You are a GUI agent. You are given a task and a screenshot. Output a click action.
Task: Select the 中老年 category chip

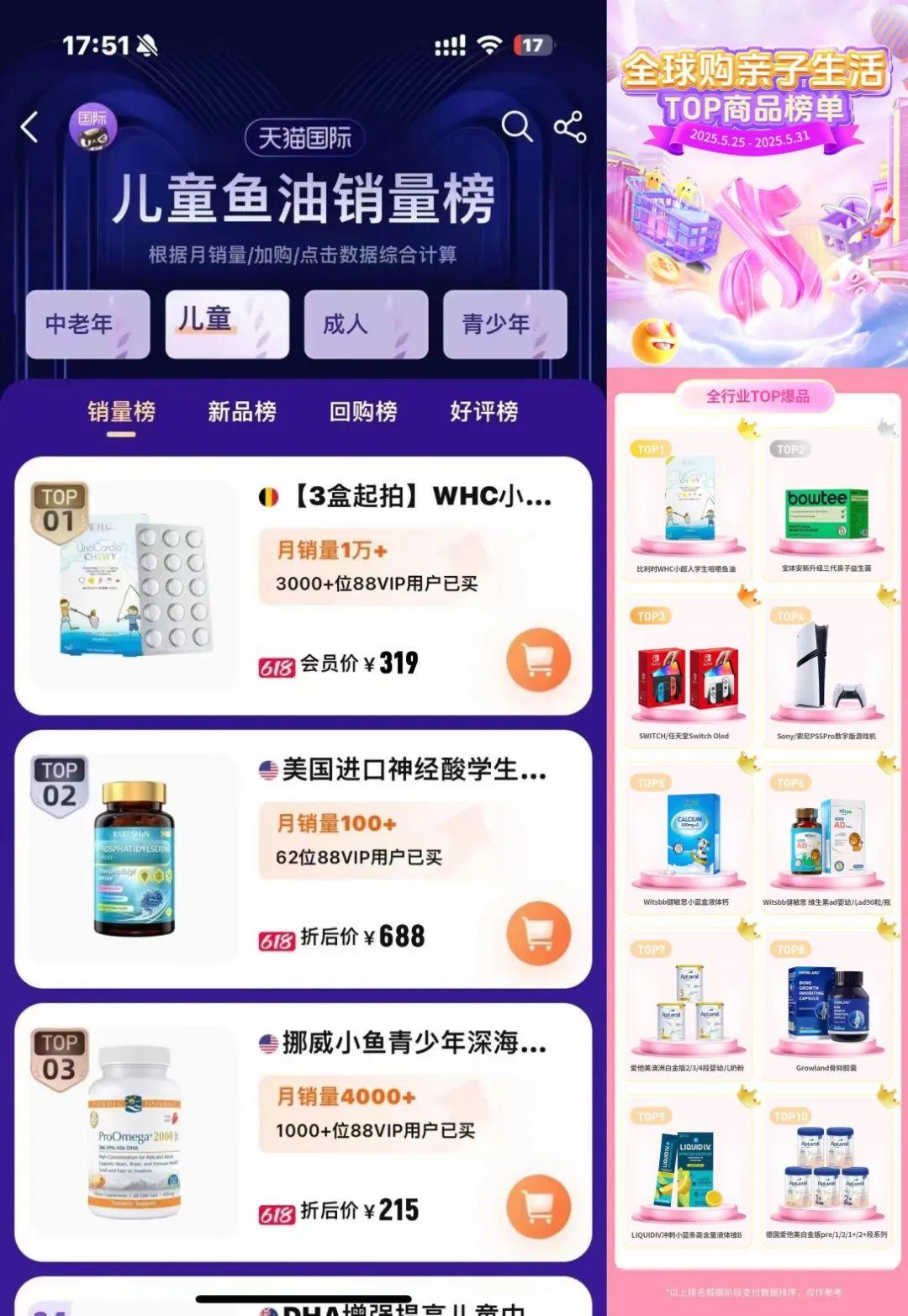tap(87, 324)
